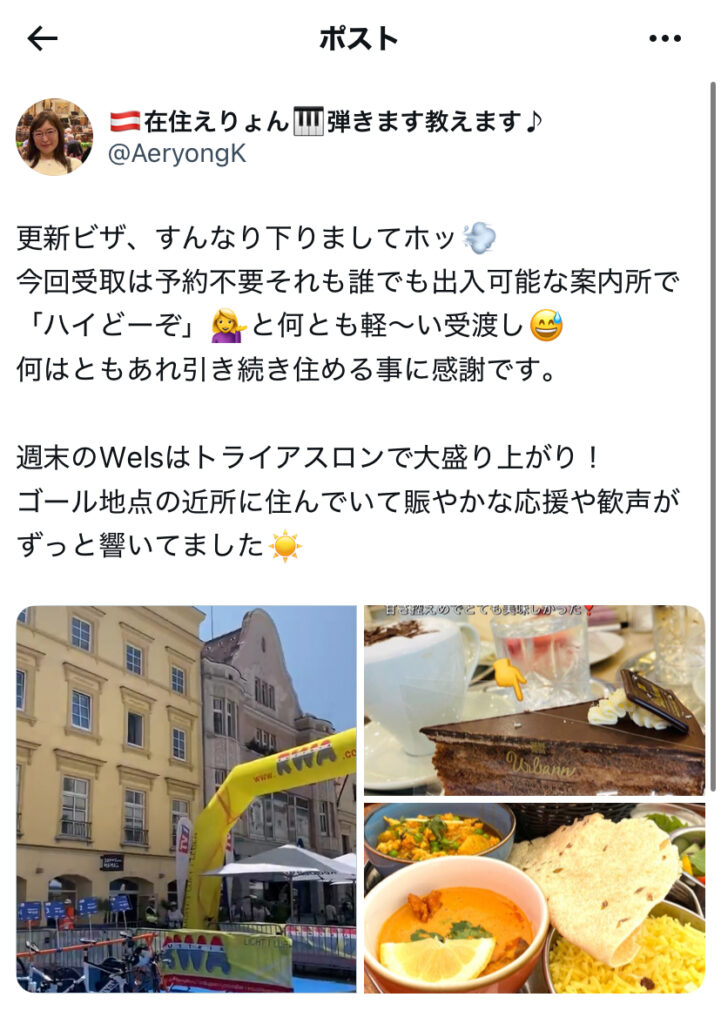Viewport: 721px width, 1024px height.
Task: Open the curry and rice photo
Action: pos(534,898)
